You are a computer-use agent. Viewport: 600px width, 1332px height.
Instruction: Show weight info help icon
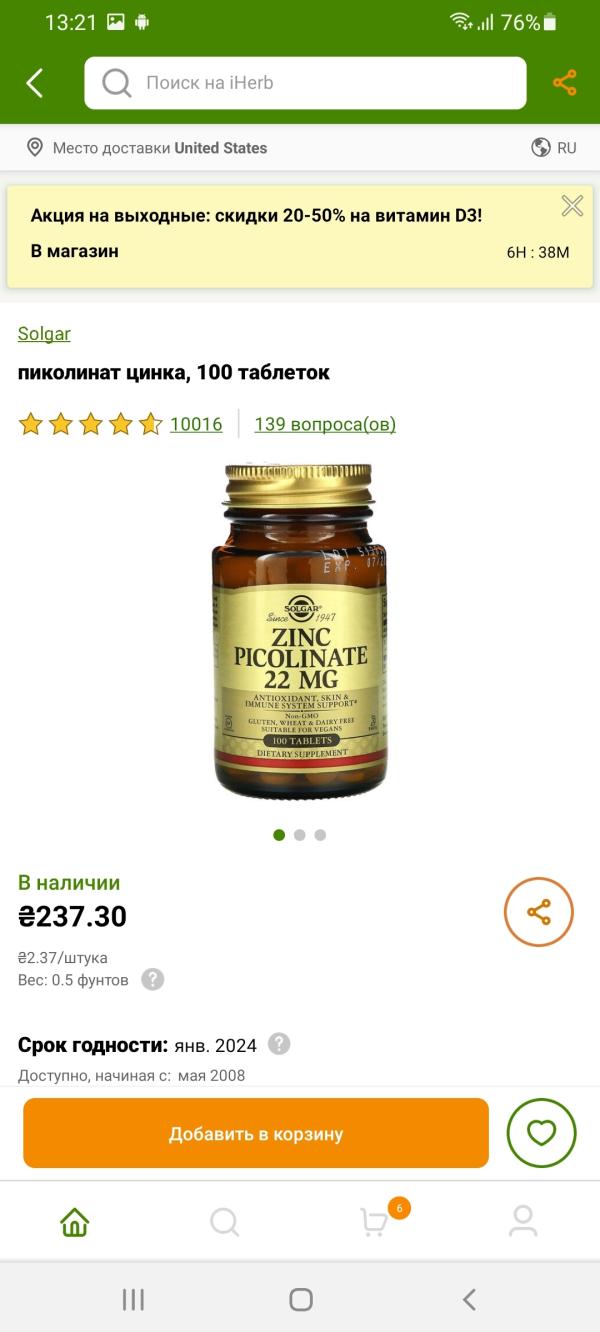coord(152,980)
